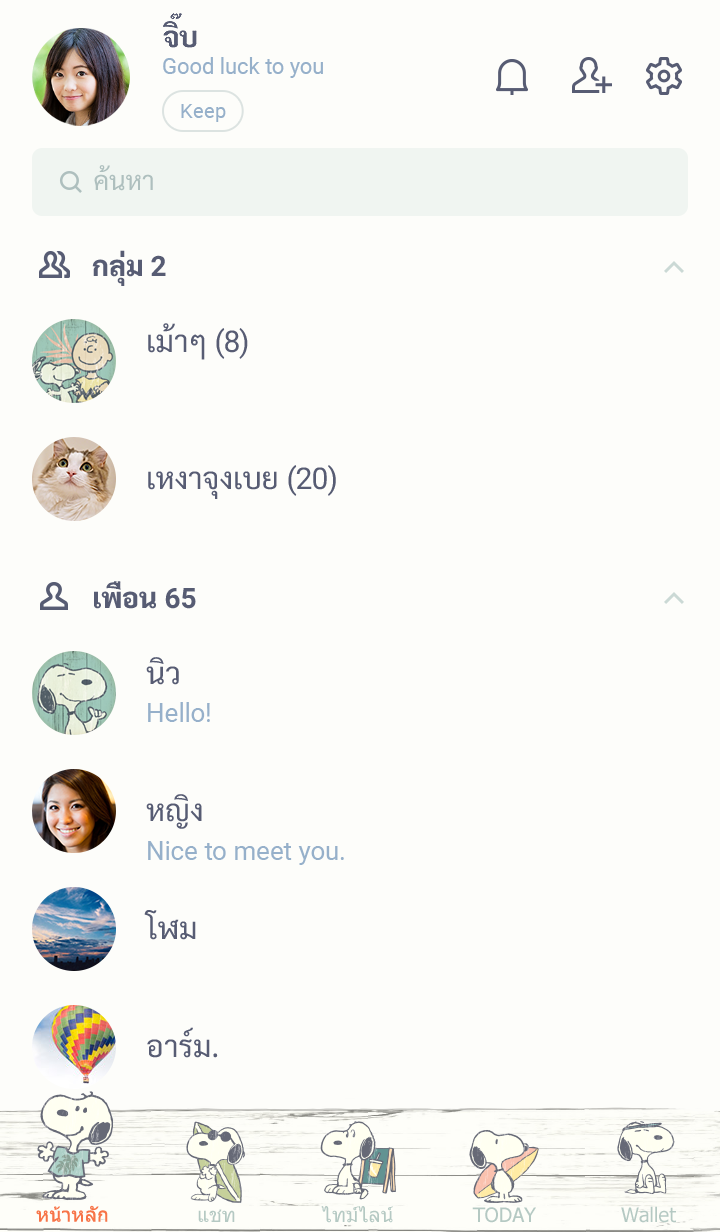This screenshot has width=720, height=1232.
Task: Switch to the TODAY tab
Action: click(504, 1170)
